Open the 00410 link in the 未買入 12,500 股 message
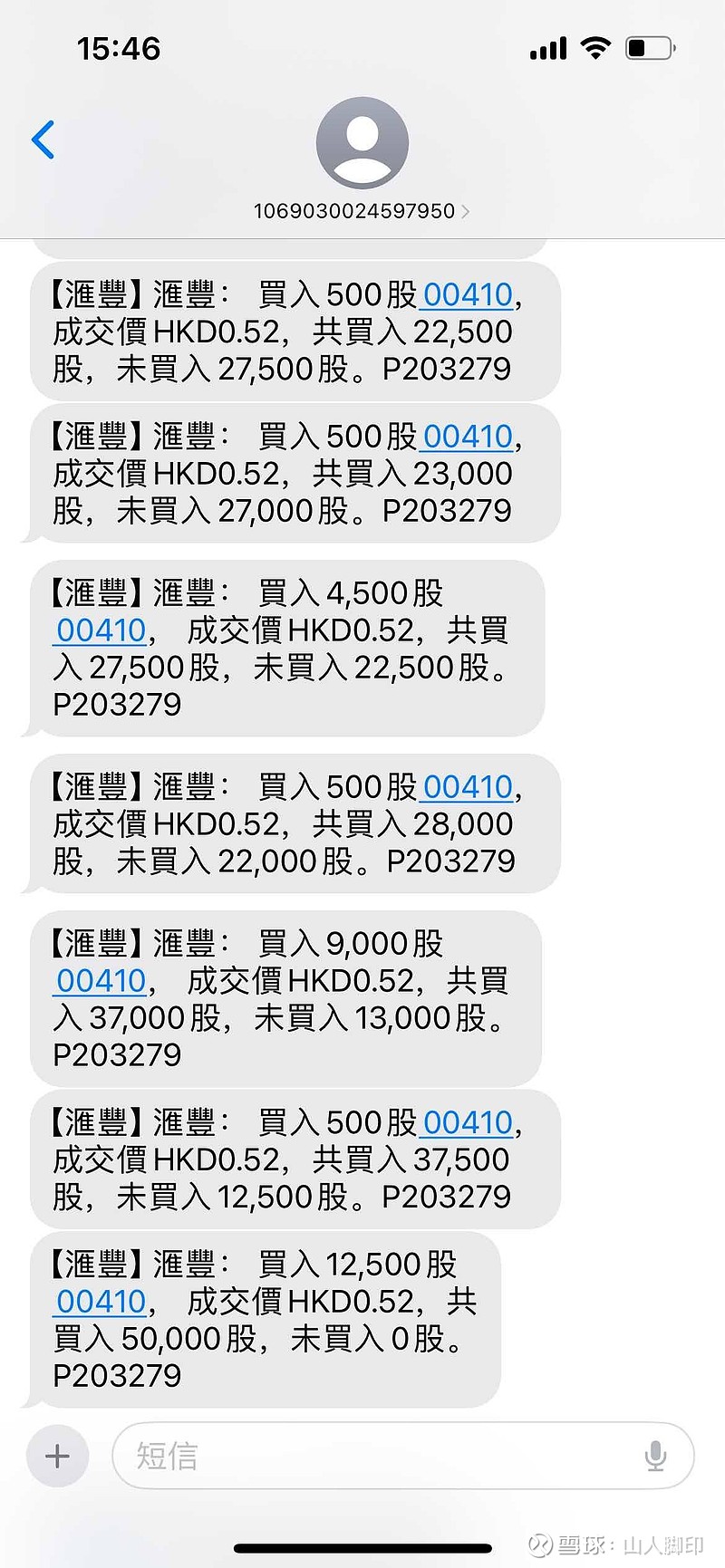This screenshot has width=725, height=1568. [x=468, y=1123]
